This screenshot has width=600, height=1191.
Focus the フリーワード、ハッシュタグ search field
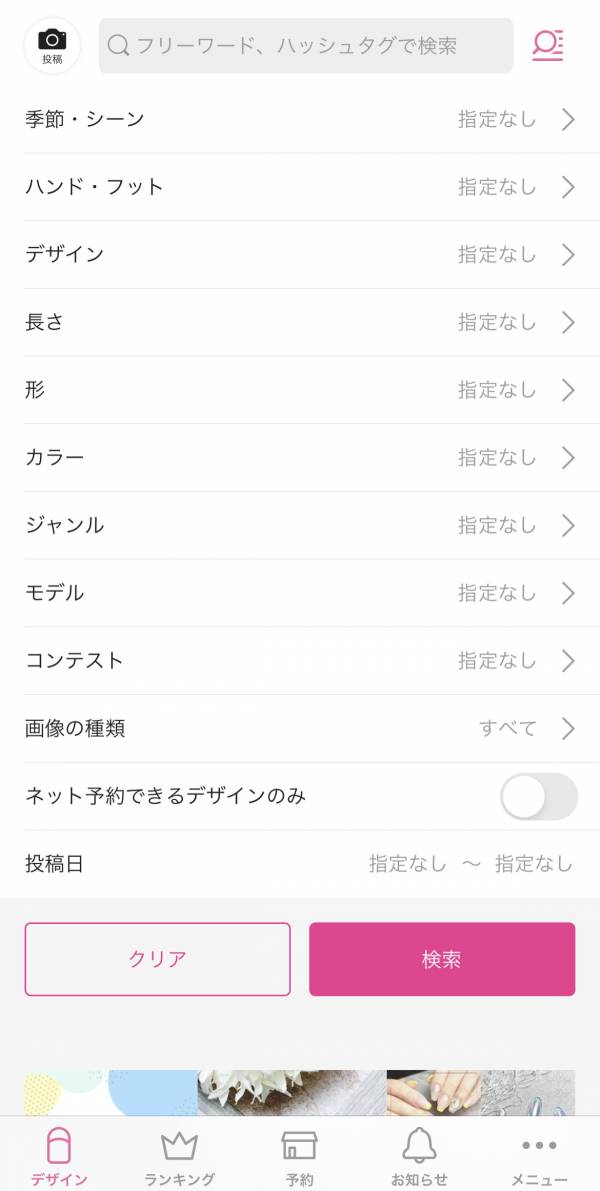coord(305,45)
